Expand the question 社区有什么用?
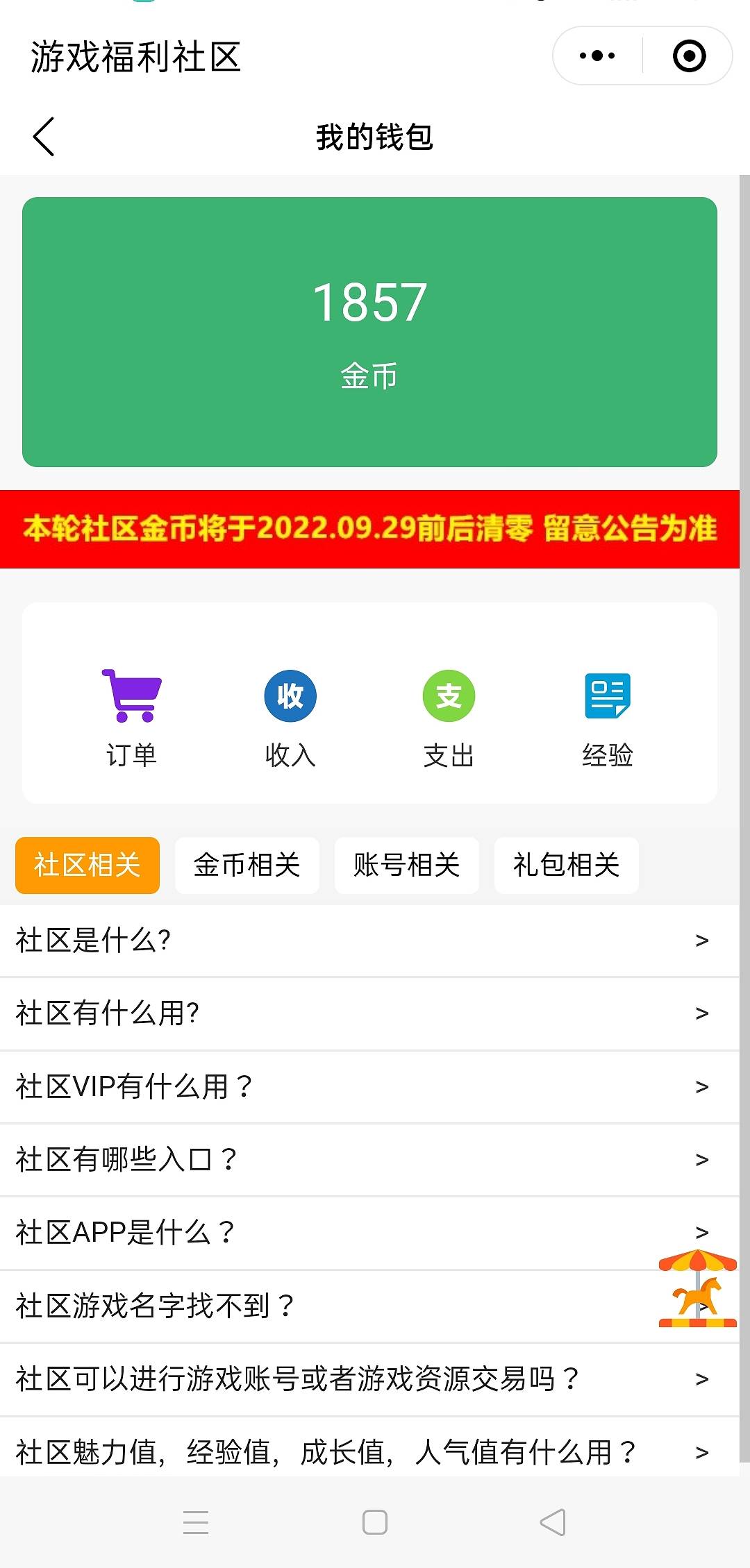The width and height of the screenshot is (750, 1568). tap(368, 1013)
